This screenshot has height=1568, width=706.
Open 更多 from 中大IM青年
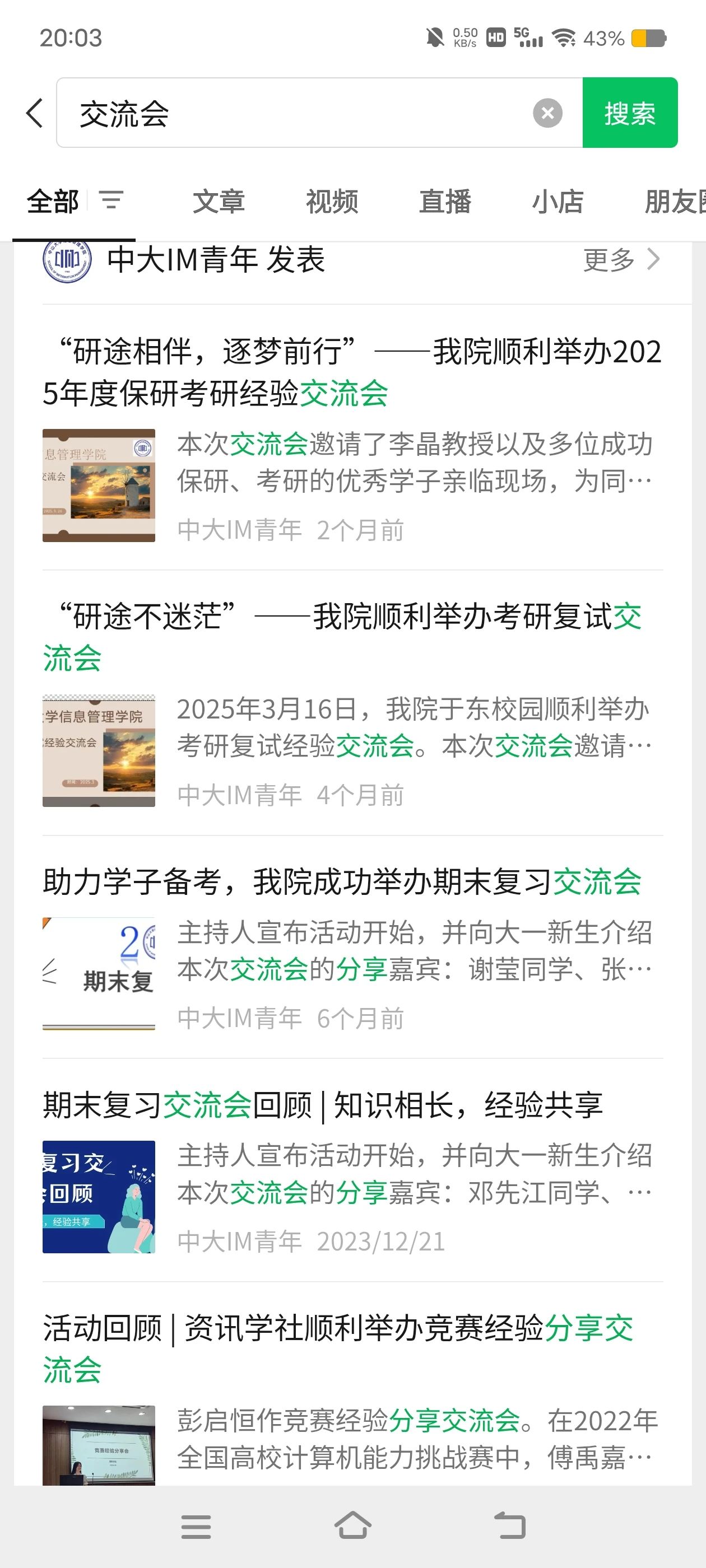point(621,260)
